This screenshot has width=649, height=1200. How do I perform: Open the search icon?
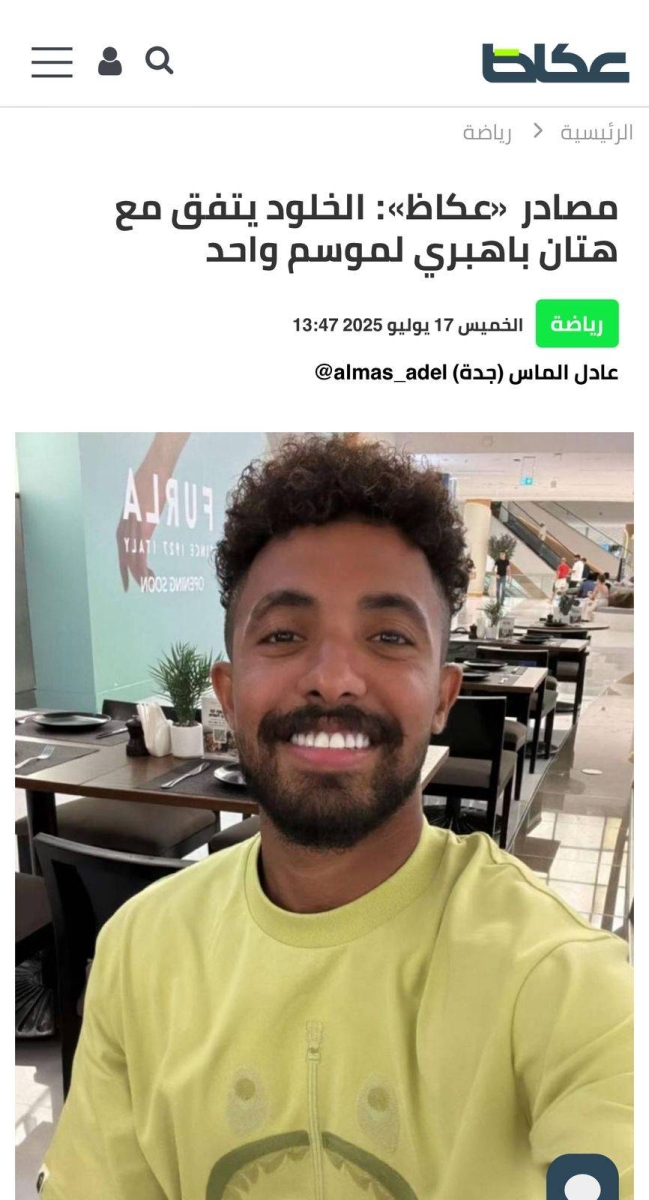(159, 61)
